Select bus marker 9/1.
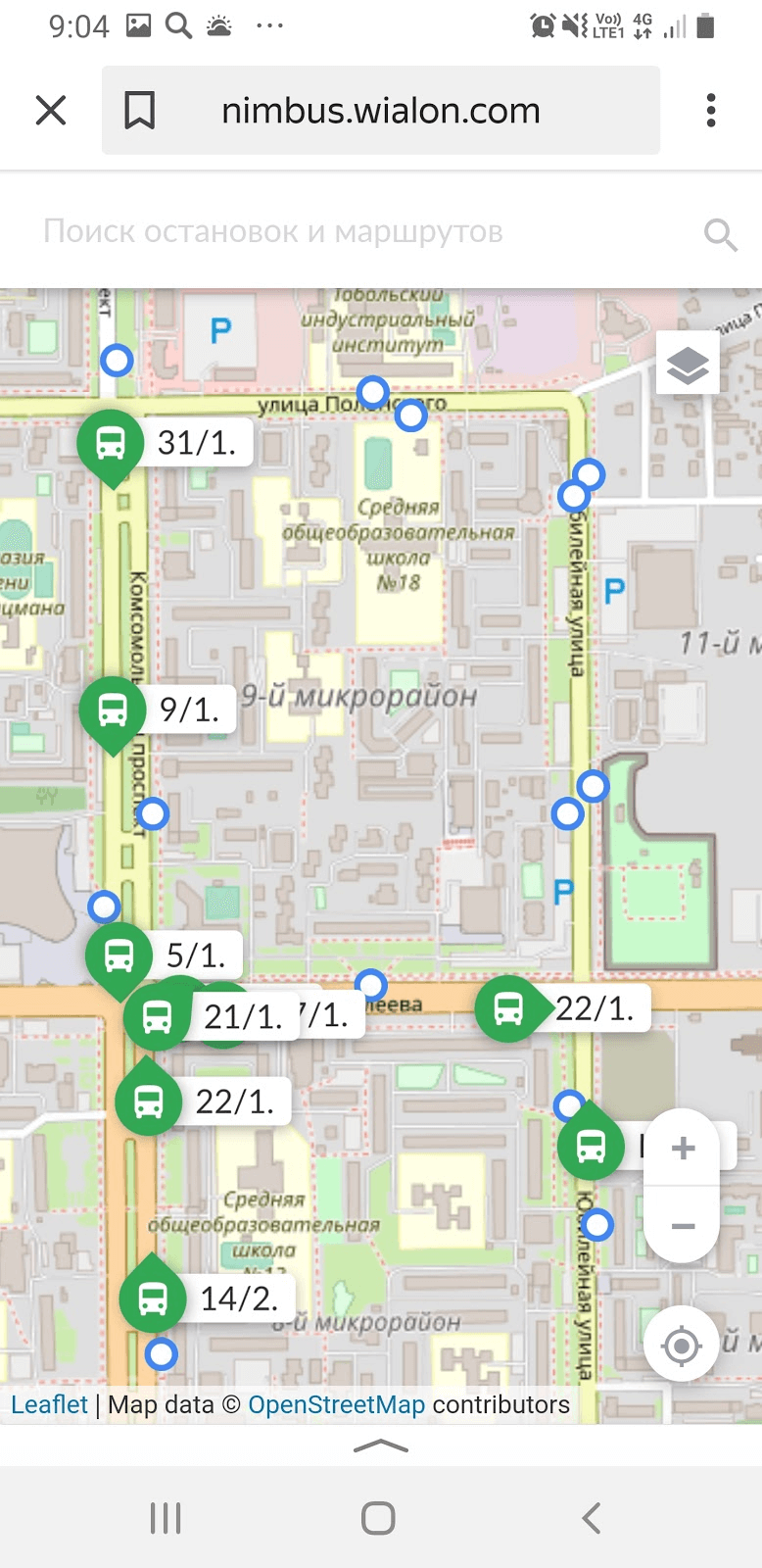 pos(113,710)
